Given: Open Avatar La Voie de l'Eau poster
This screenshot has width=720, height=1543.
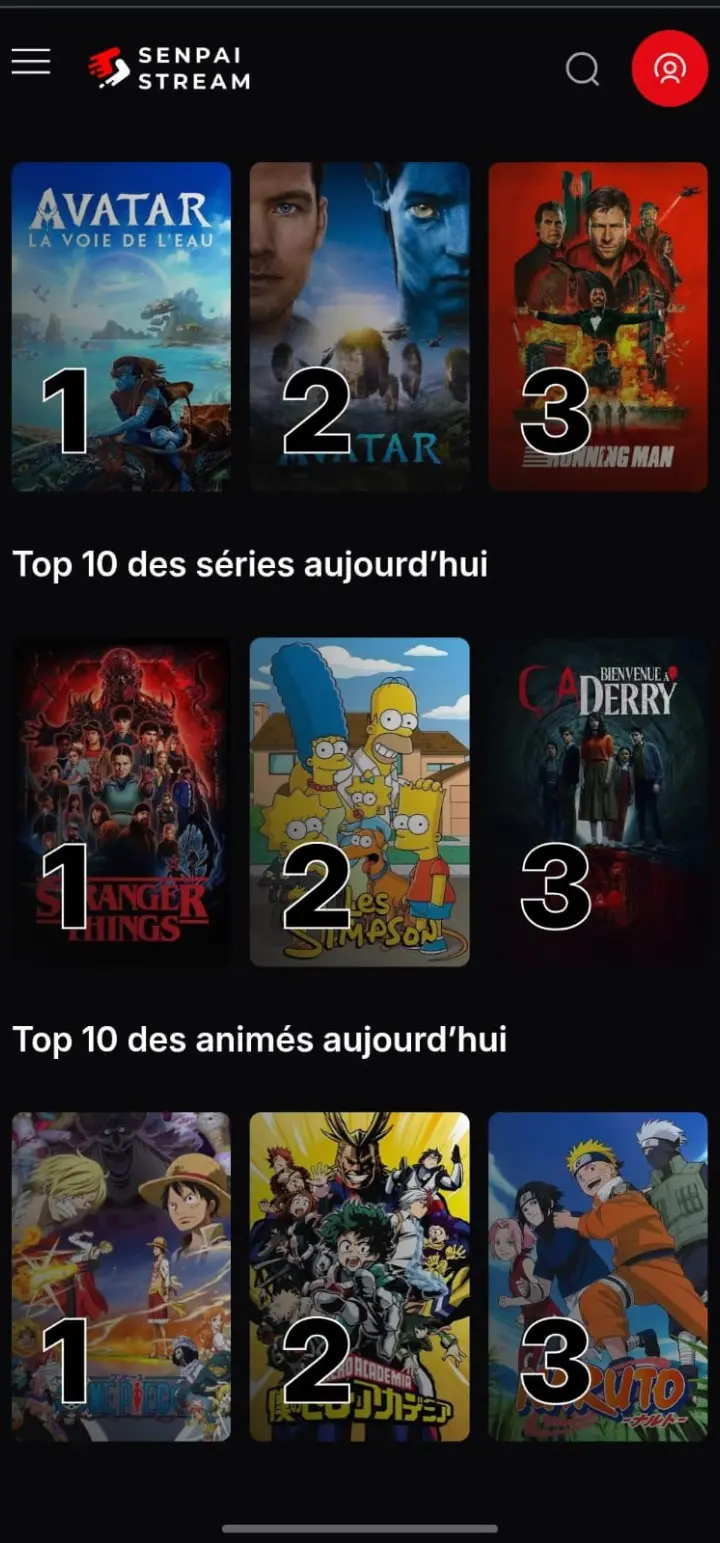Looking at the screenshot, I should tap(121, 326).
